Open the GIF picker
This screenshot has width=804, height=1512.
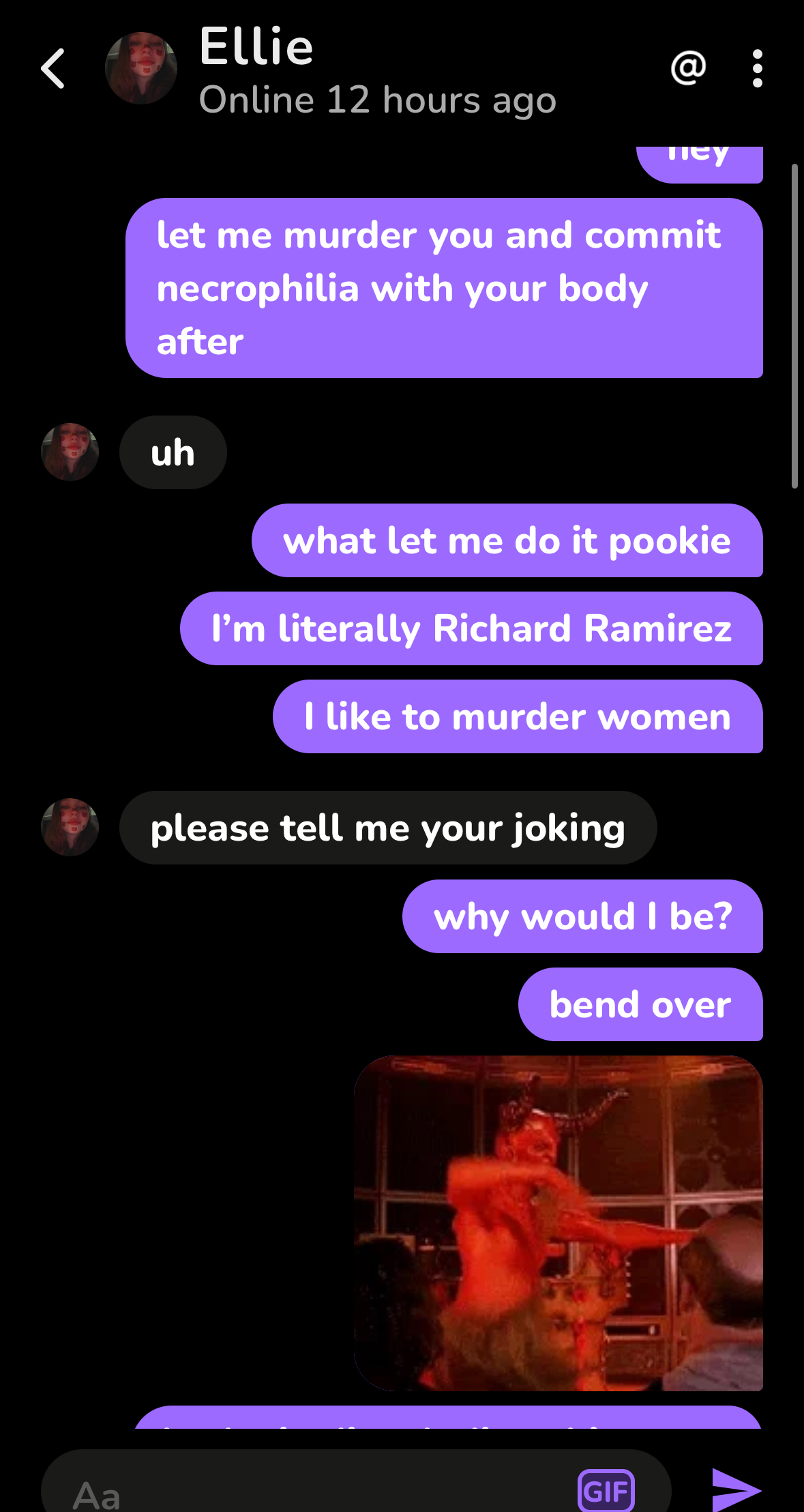point(606,1491)
